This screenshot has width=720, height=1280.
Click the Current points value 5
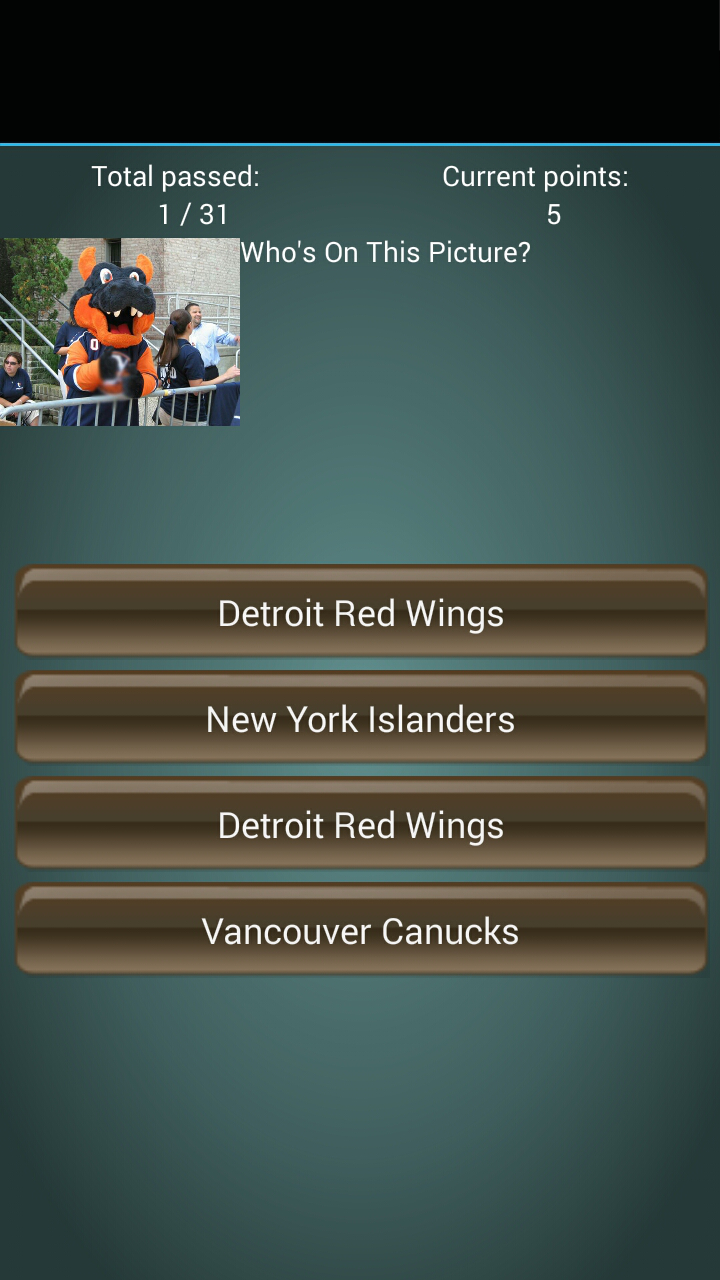pos(553,214)
